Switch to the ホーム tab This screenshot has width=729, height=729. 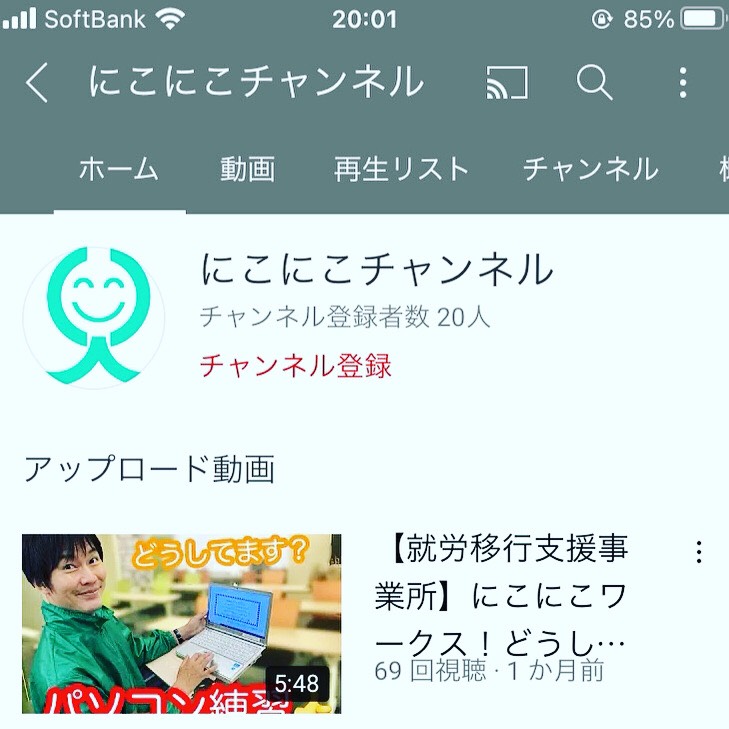[119, 169]
